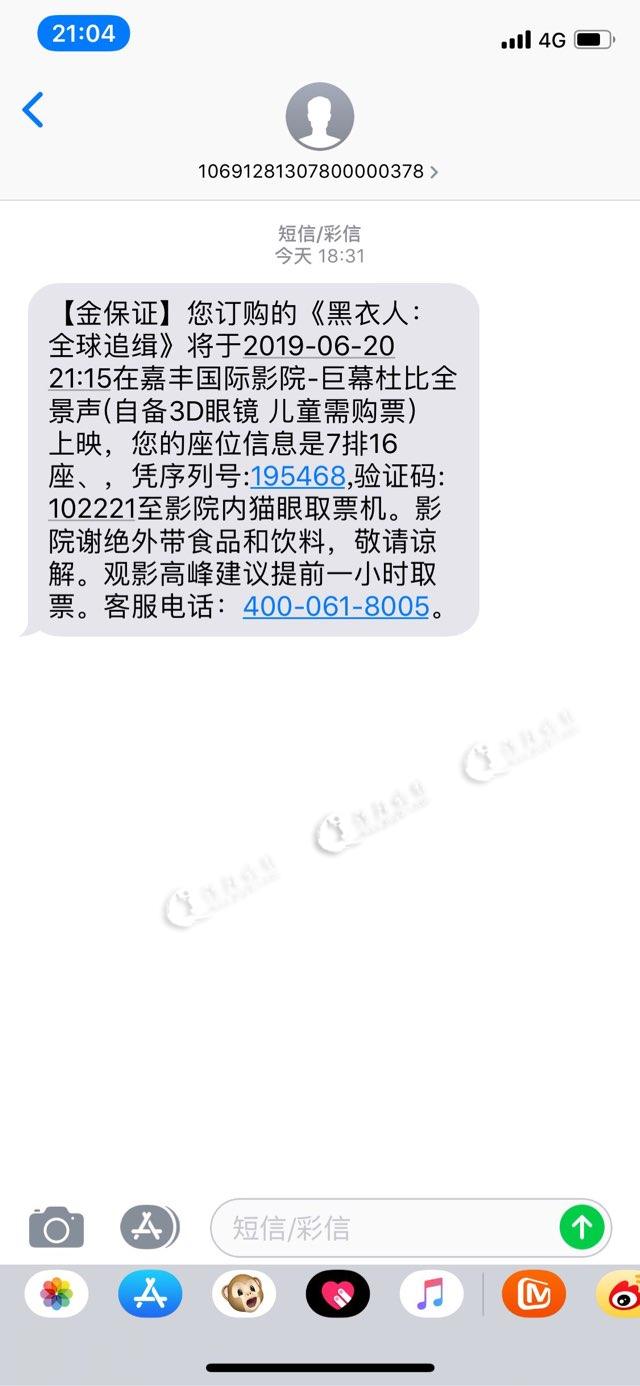Go back to the message list
This screenshot has height=1386, width=640.
click(x=33, y=110)
